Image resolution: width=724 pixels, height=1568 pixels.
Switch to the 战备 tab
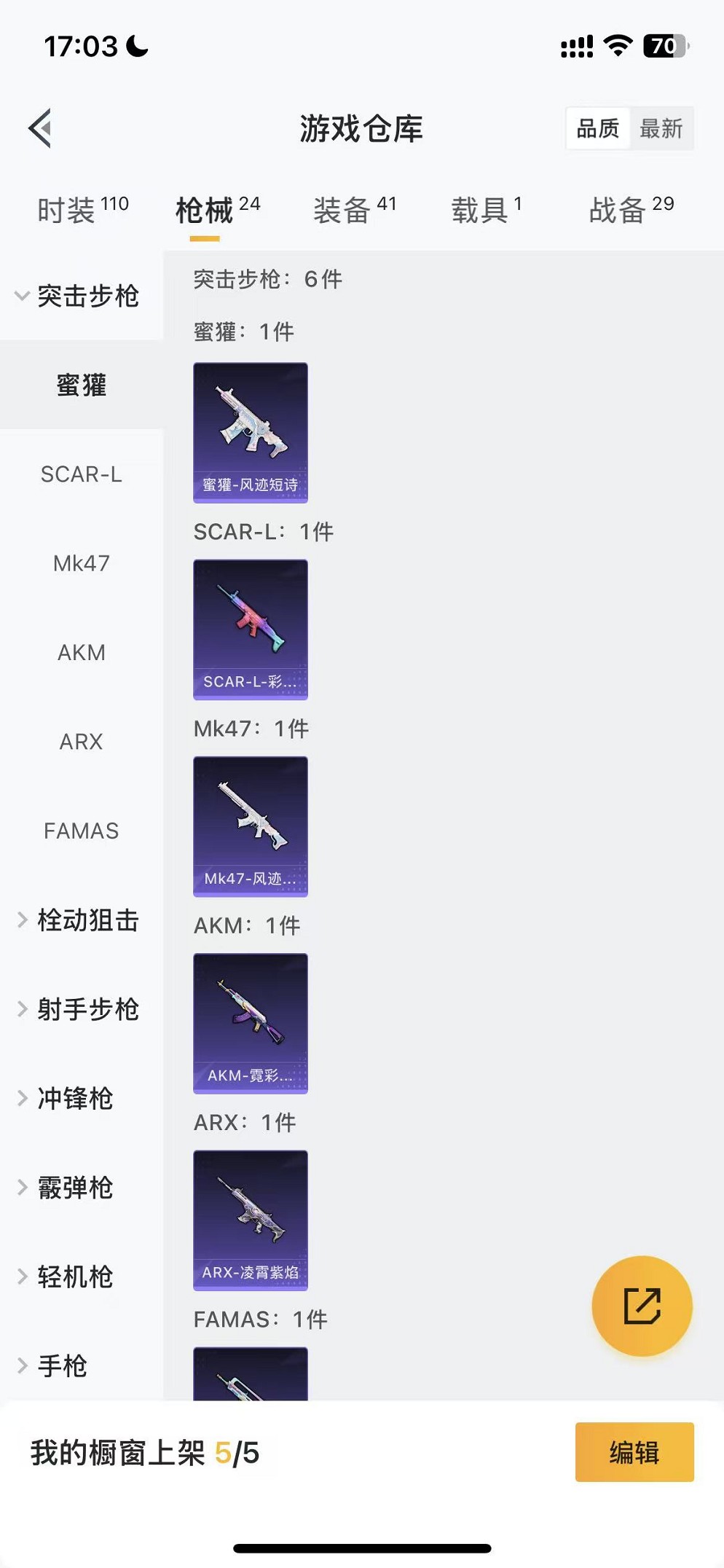[x=631, y=210]
